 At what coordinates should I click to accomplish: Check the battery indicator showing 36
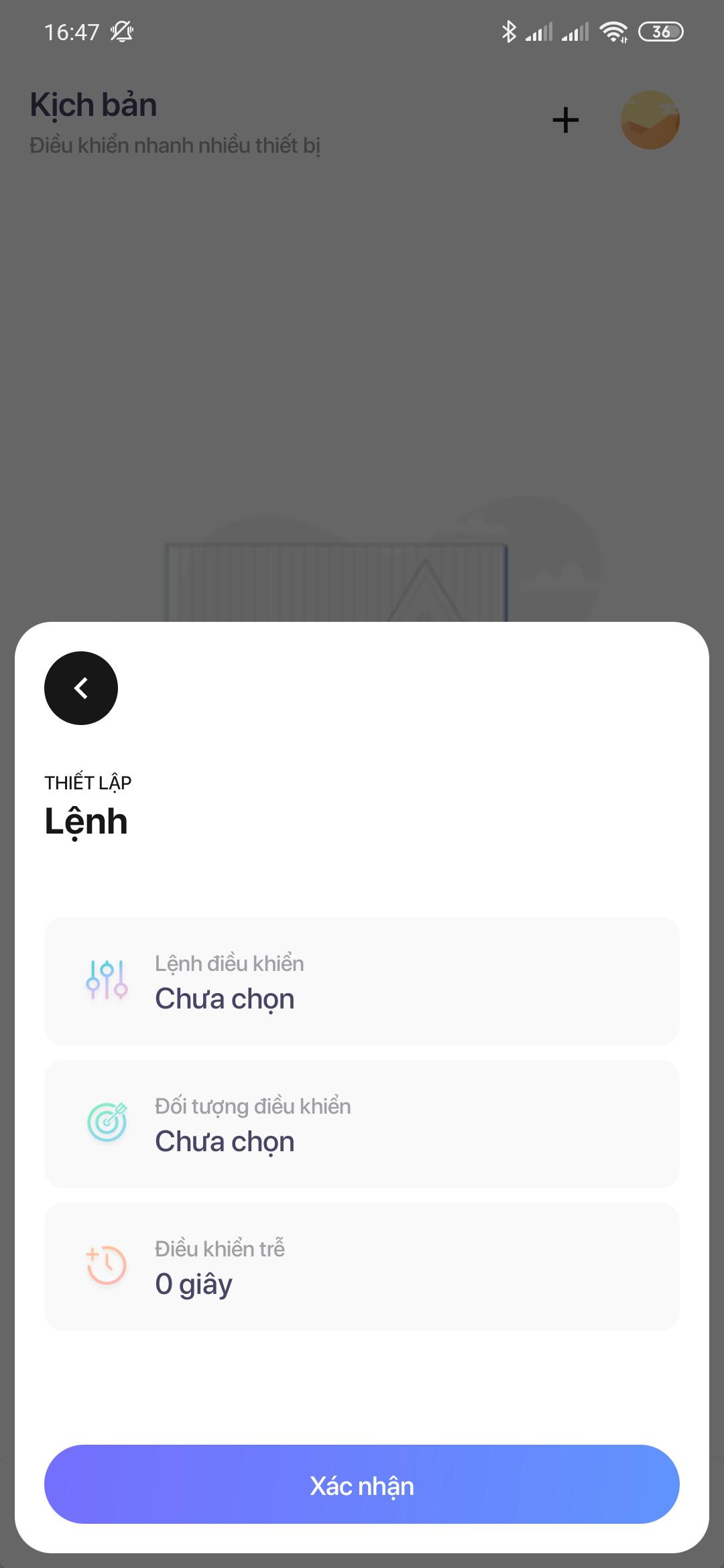660,31
